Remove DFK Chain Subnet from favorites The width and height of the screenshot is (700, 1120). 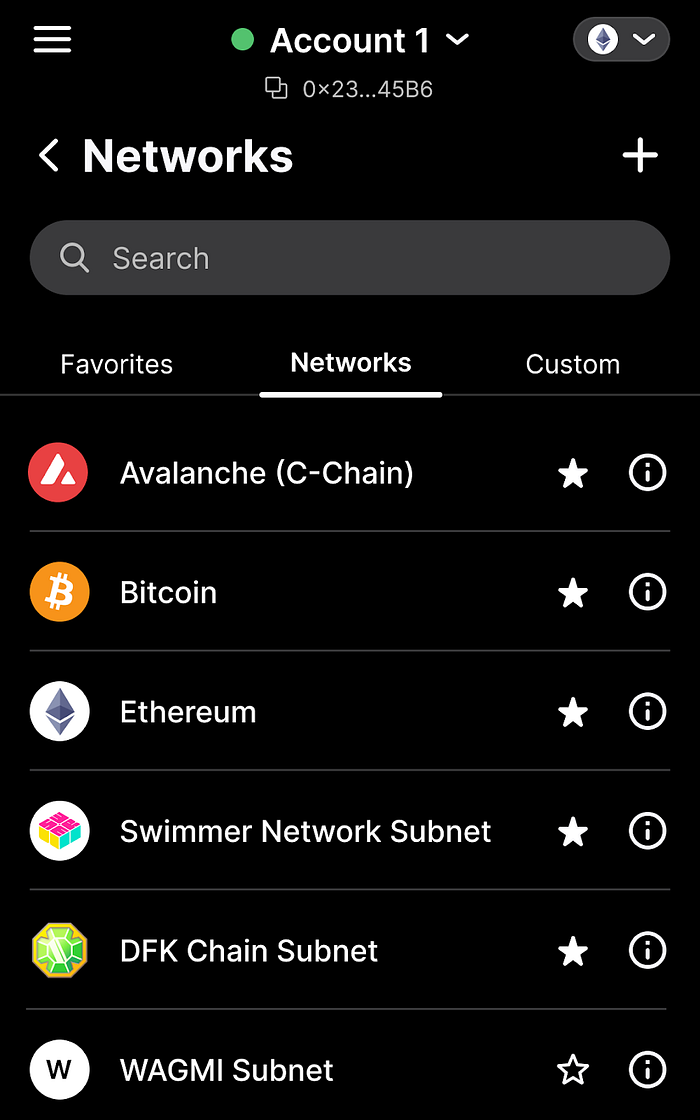click(573, 951)
